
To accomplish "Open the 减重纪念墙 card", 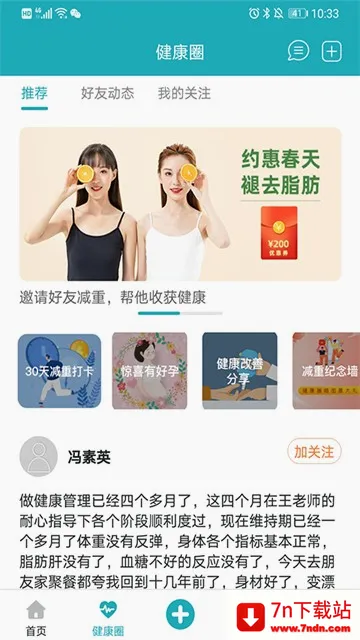I will (326, 371).
